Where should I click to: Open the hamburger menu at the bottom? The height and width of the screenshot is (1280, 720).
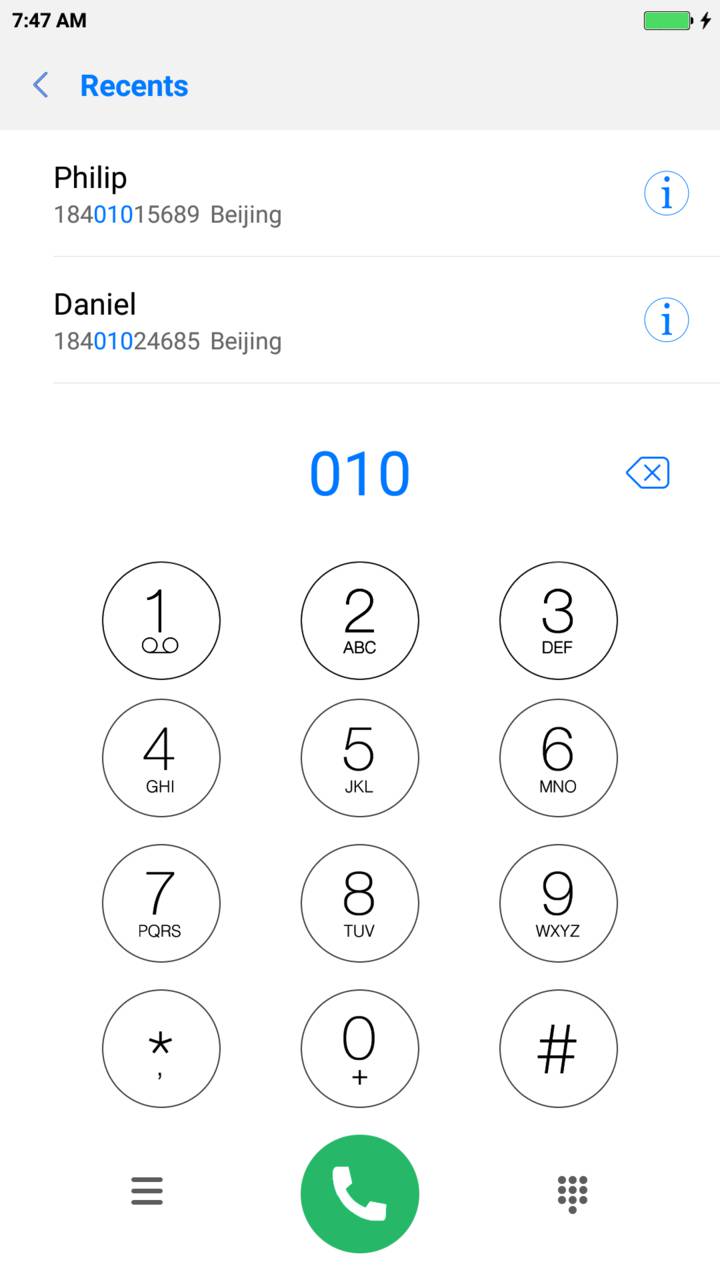pos(147,1191)
